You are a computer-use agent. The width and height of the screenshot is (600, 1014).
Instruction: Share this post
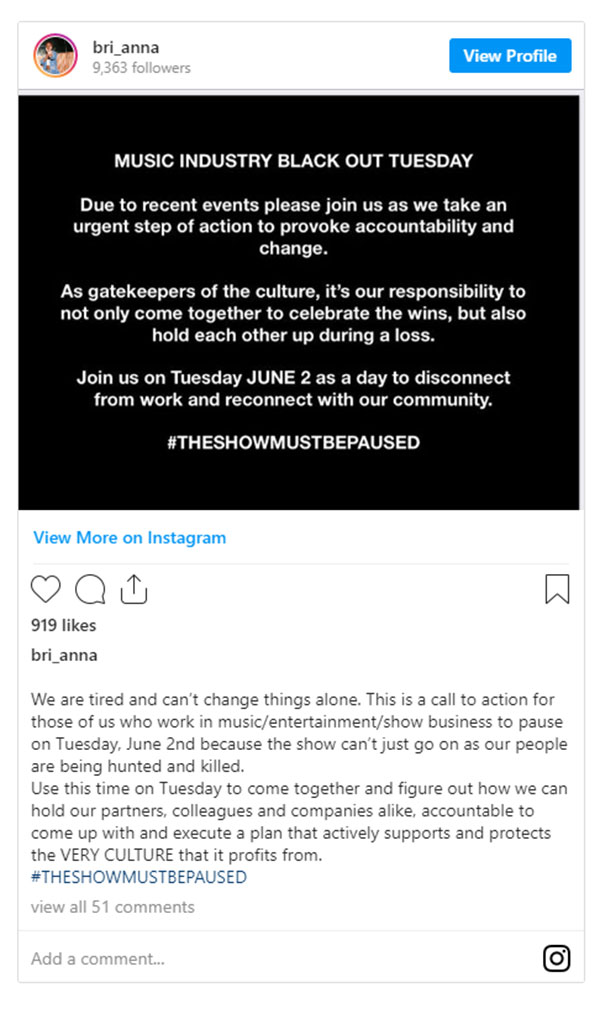pyautogui.click(x=134, y=590)
